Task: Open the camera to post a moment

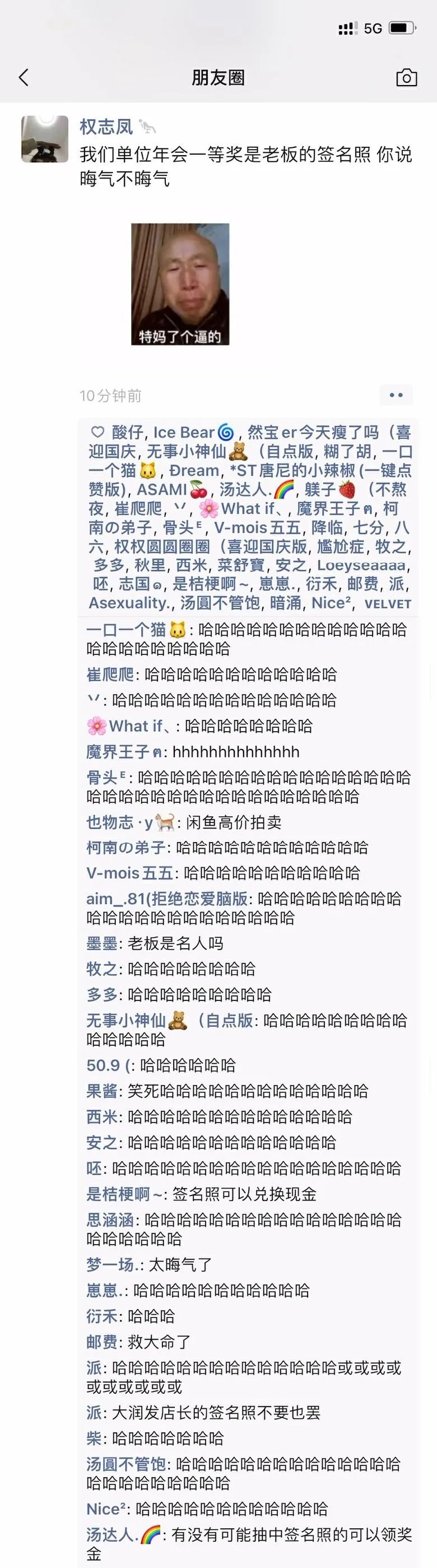Action: (406, 77)
